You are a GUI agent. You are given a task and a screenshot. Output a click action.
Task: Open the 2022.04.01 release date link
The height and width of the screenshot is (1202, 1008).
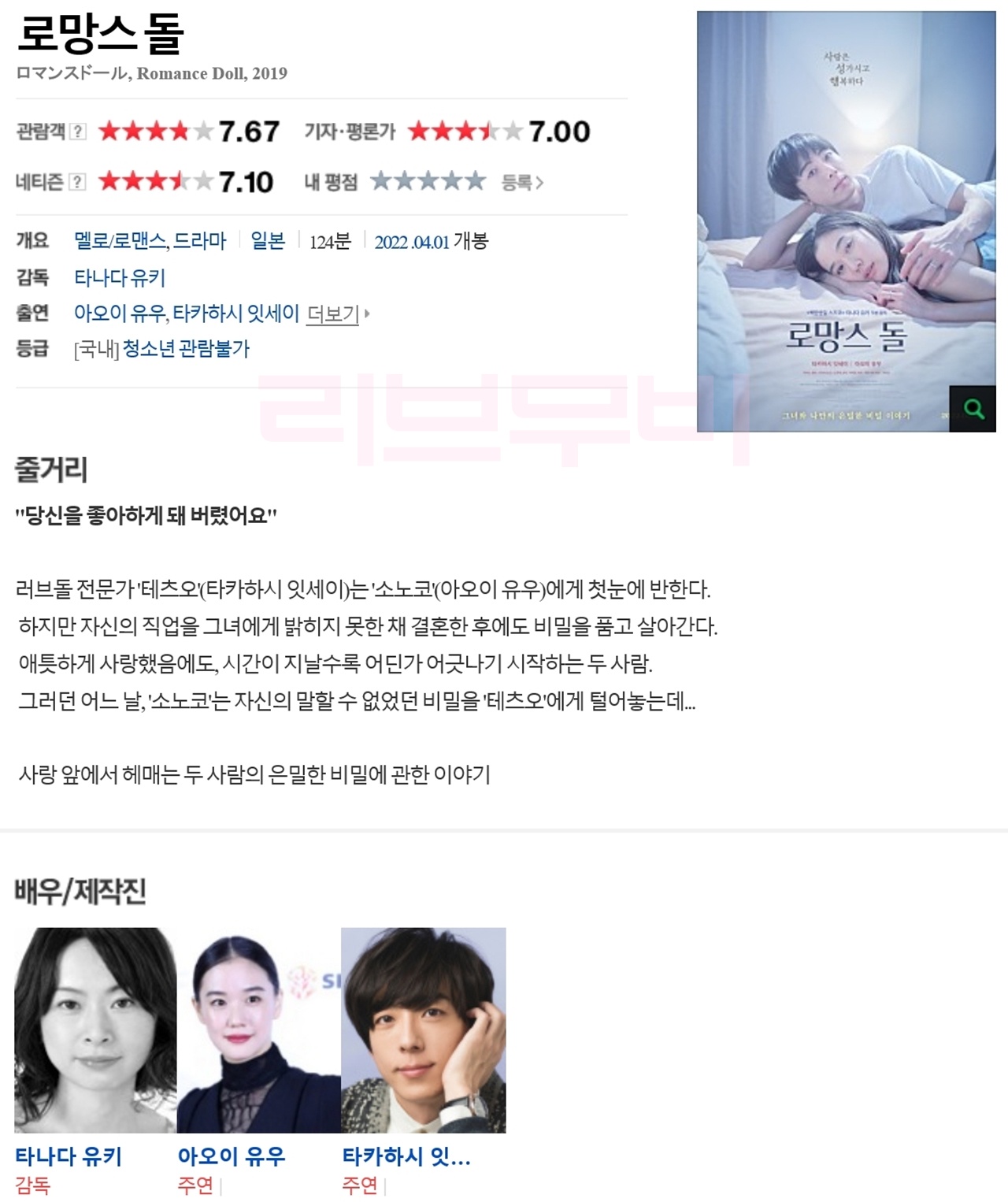pos(411,242)
